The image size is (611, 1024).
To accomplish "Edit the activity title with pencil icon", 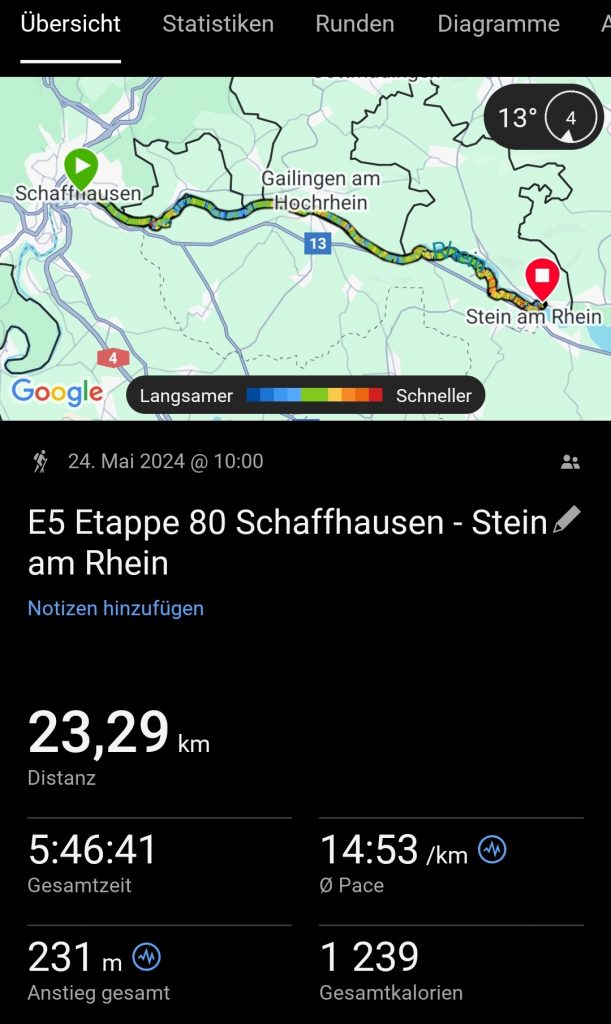I will (x=567, y=520).
